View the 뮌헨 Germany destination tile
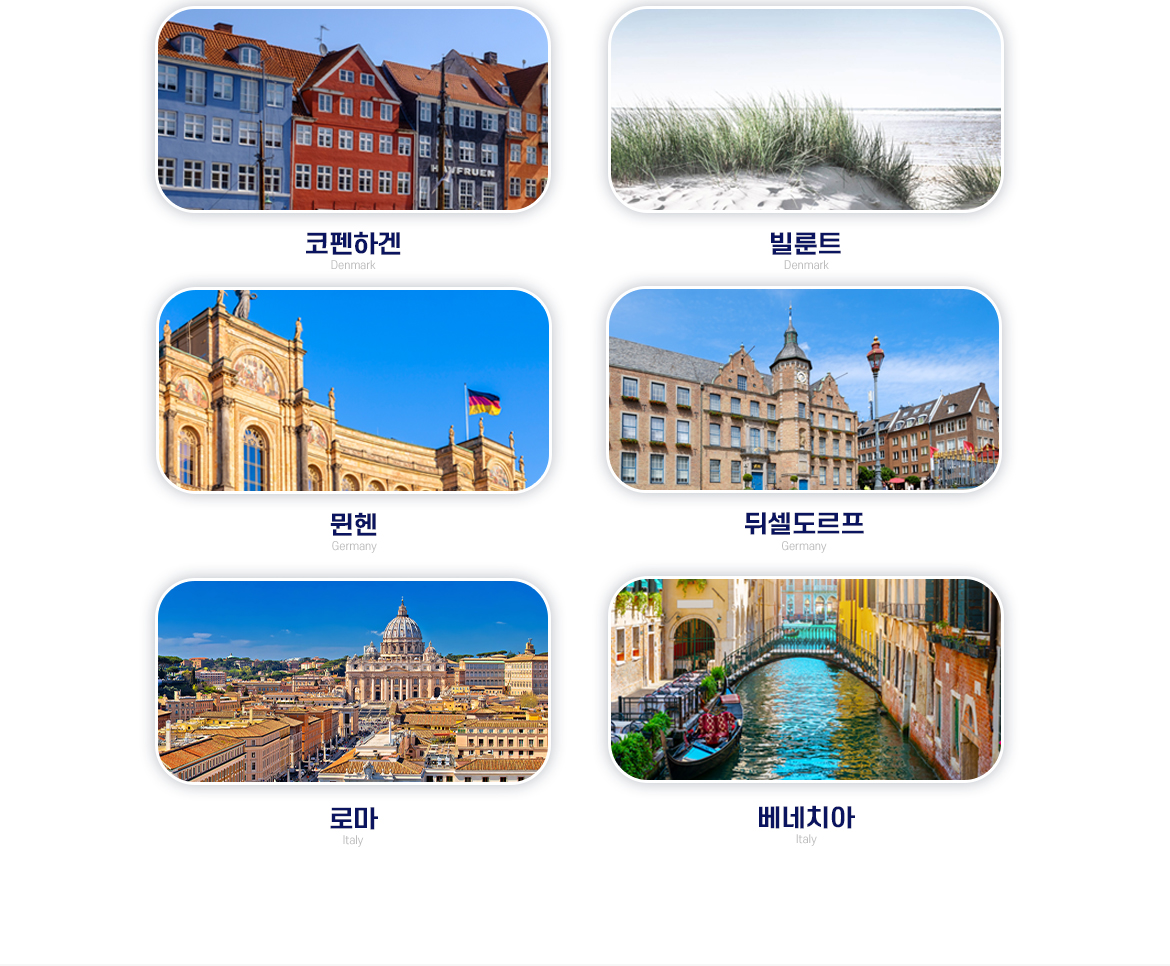Viewport: 1170px width, 966px height. tap(353, 391)
